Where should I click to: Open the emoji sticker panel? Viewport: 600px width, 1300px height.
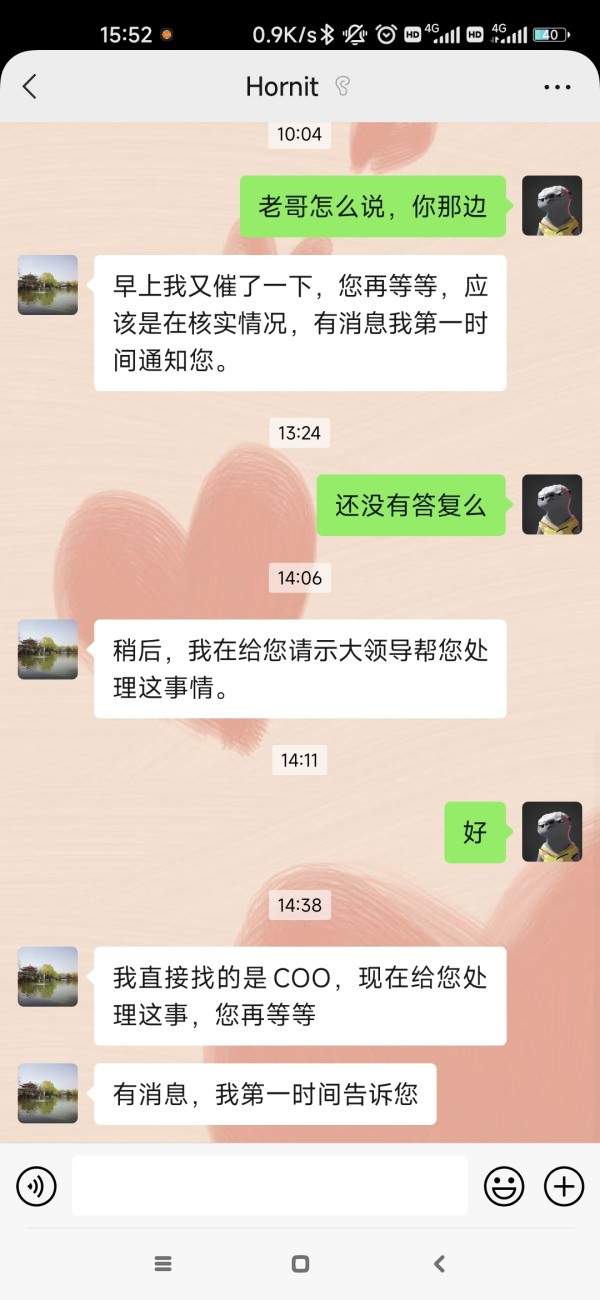click(x=504, y=1186)
